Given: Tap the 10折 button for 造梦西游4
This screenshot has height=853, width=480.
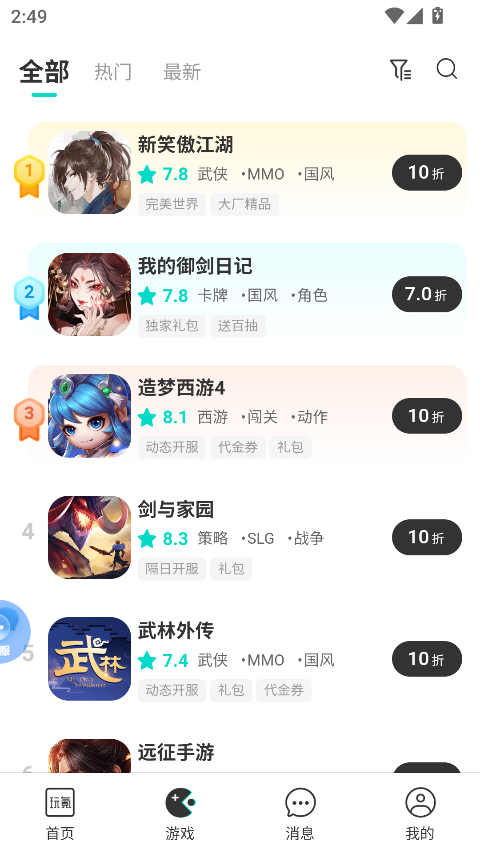Looking at the screenshot, I should [x=427, y=416].
